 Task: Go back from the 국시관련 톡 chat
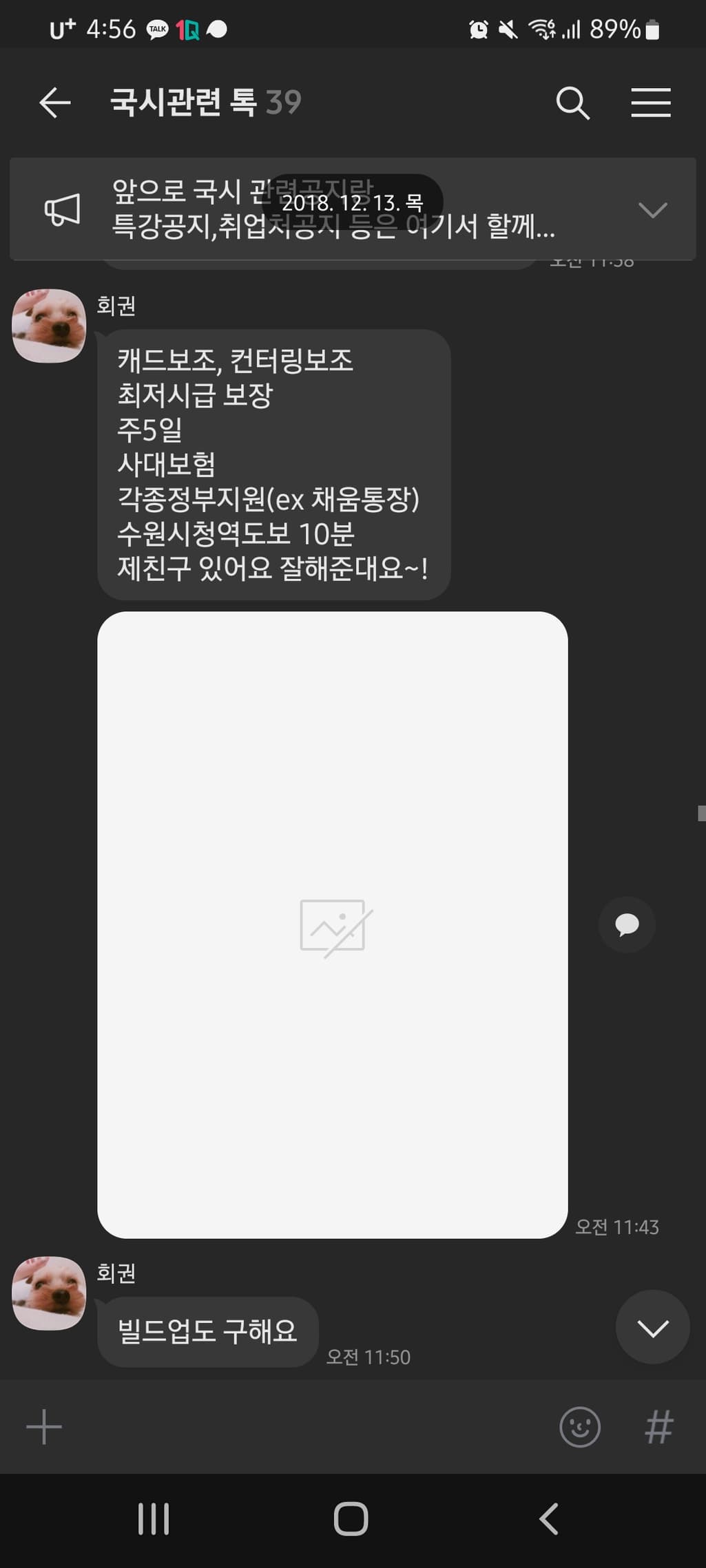(55, 103)
